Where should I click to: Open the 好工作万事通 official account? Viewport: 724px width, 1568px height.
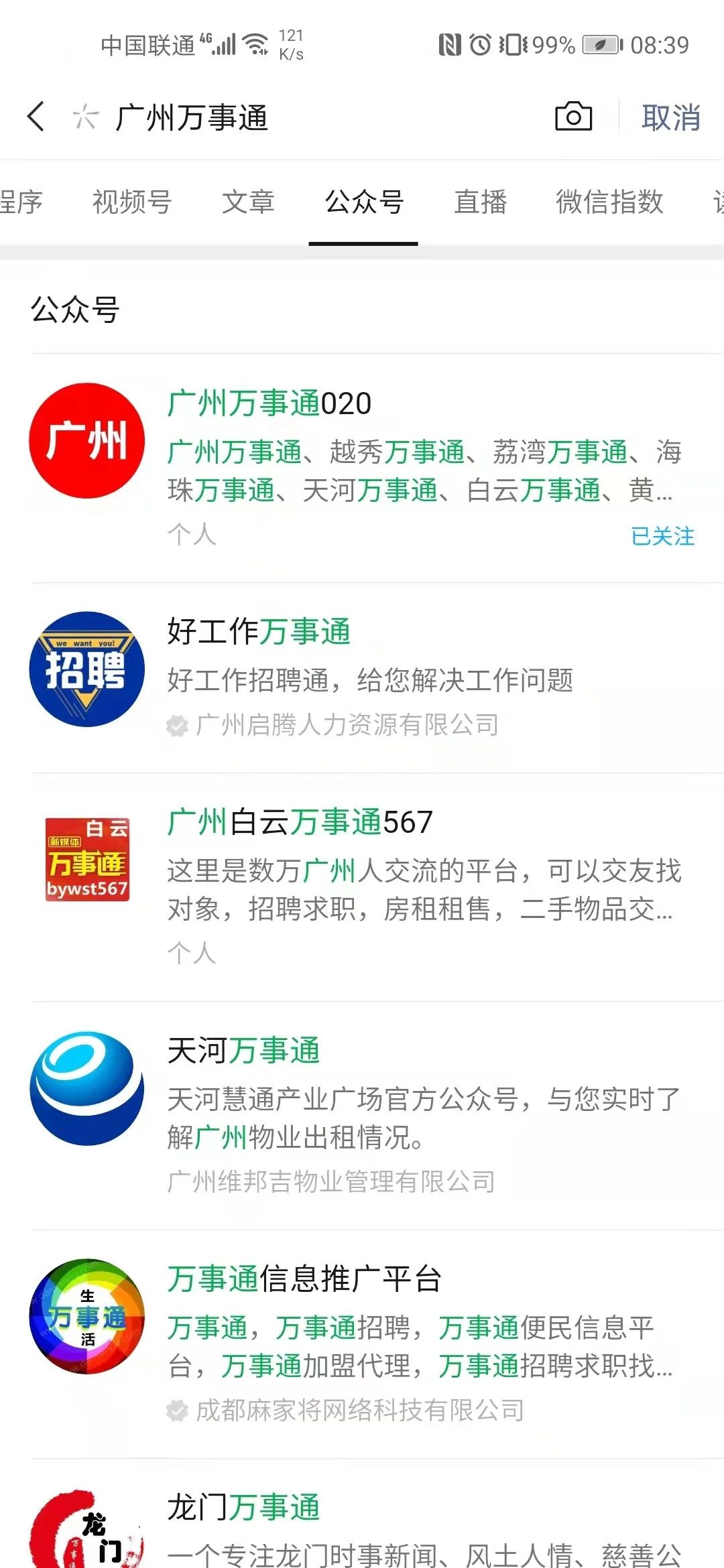click(362, 678)
